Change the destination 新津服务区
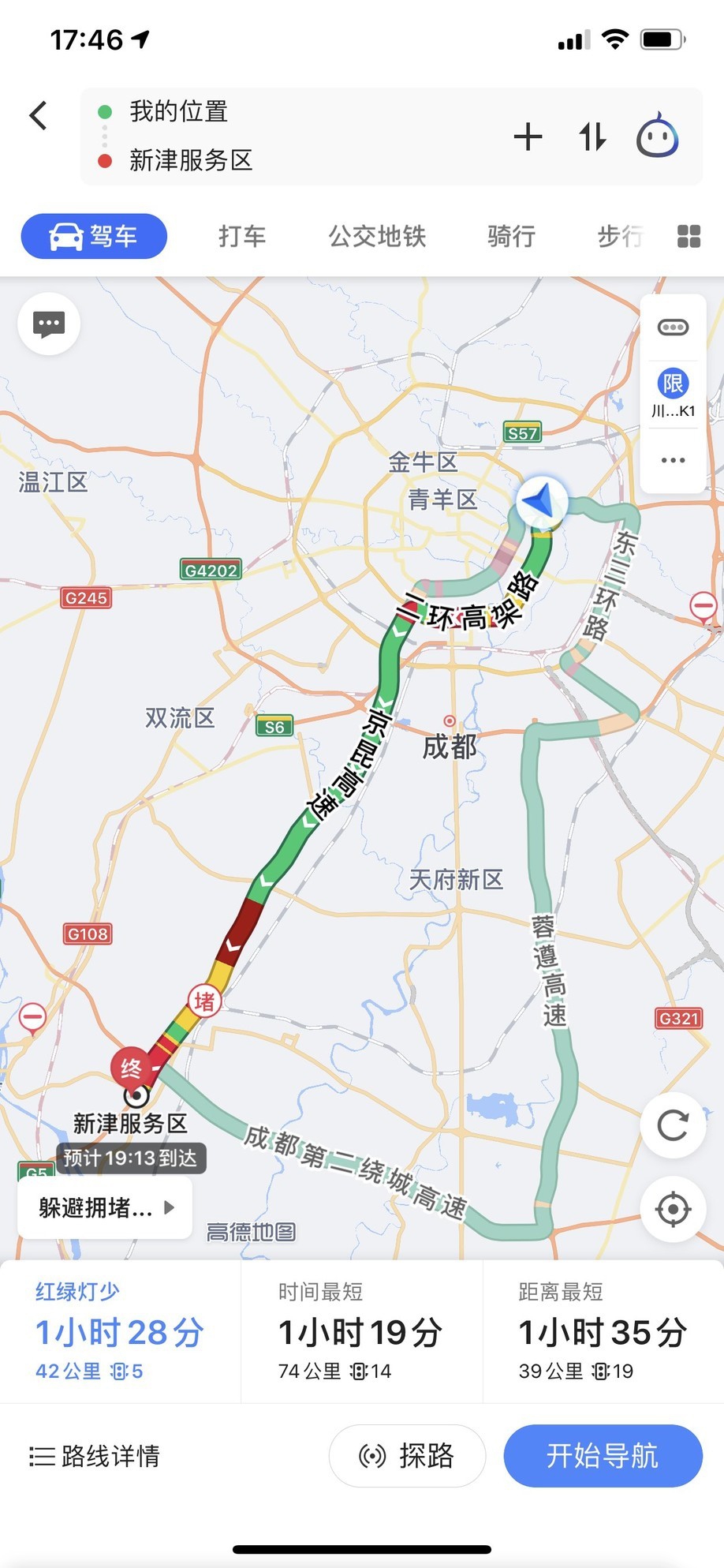724x1568 pixels. pos(191,161)
